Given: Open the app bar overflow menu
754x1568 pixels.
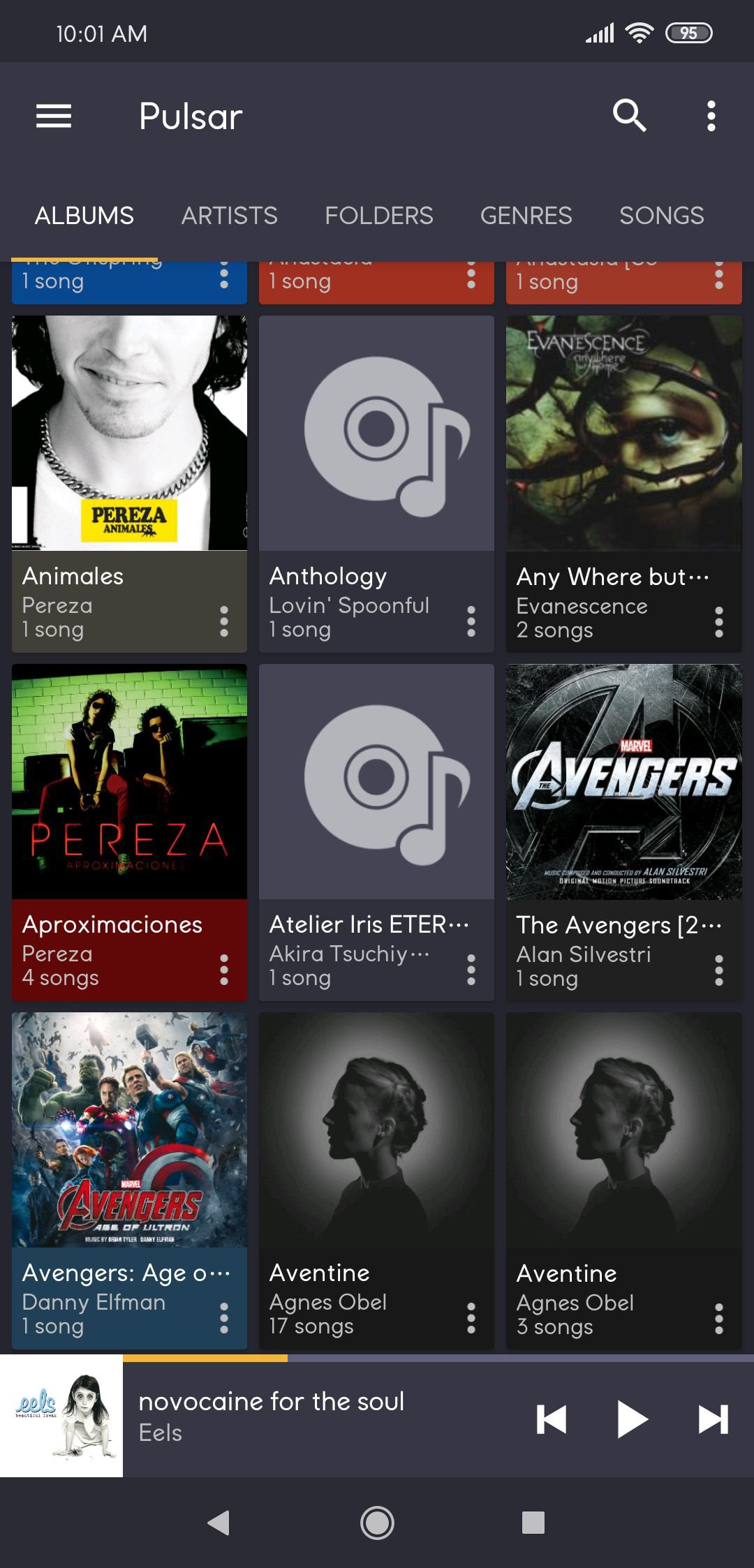Looking at the screenshot, I should (711, 116).
